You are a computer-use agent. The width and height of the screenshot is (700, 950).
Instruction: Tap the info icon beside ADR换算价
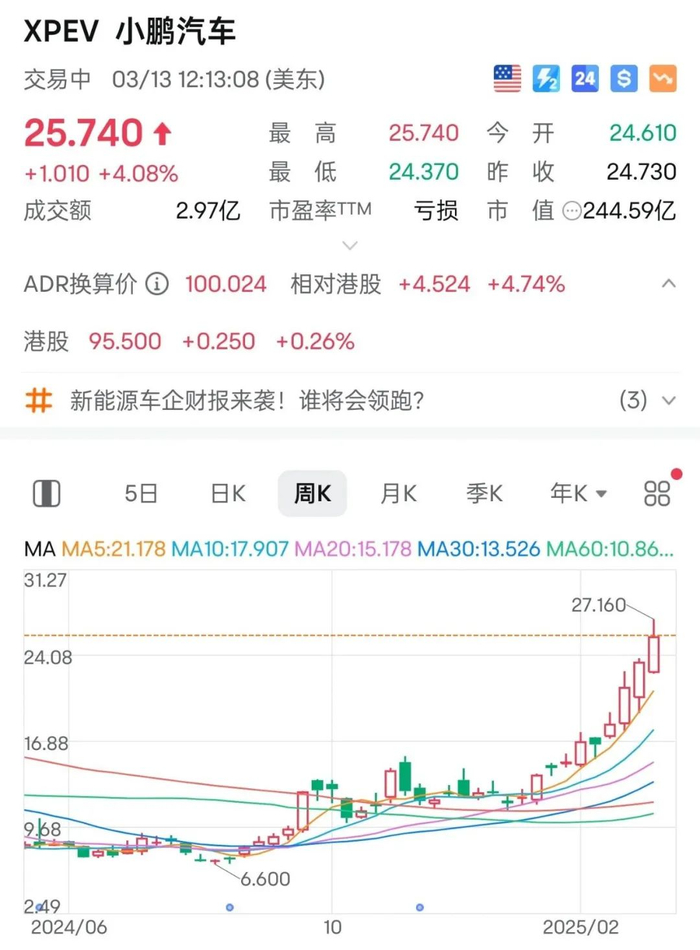coord(157,285)
